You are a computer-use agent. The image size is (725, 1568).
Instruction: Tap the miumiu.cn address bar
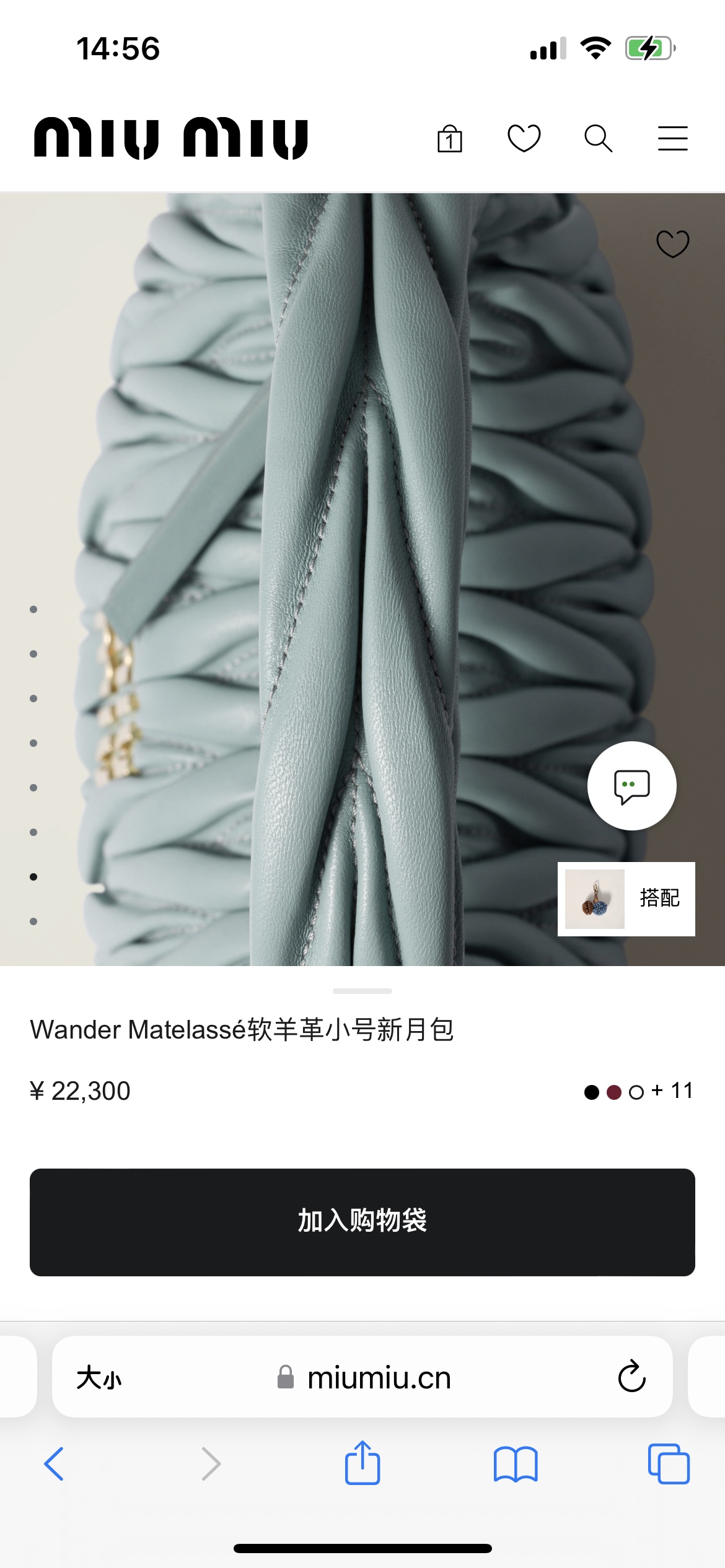(x=362, y=1377)
